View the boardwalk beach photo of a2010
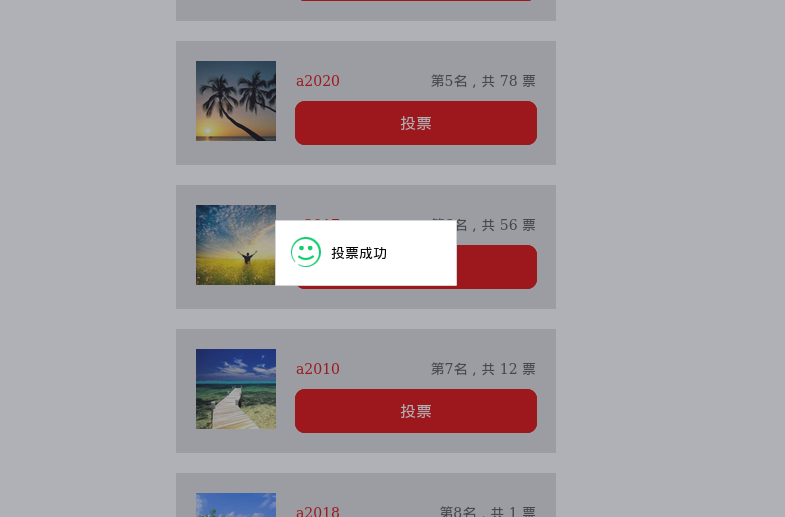 pyautogui.click(x=236, y=389)
